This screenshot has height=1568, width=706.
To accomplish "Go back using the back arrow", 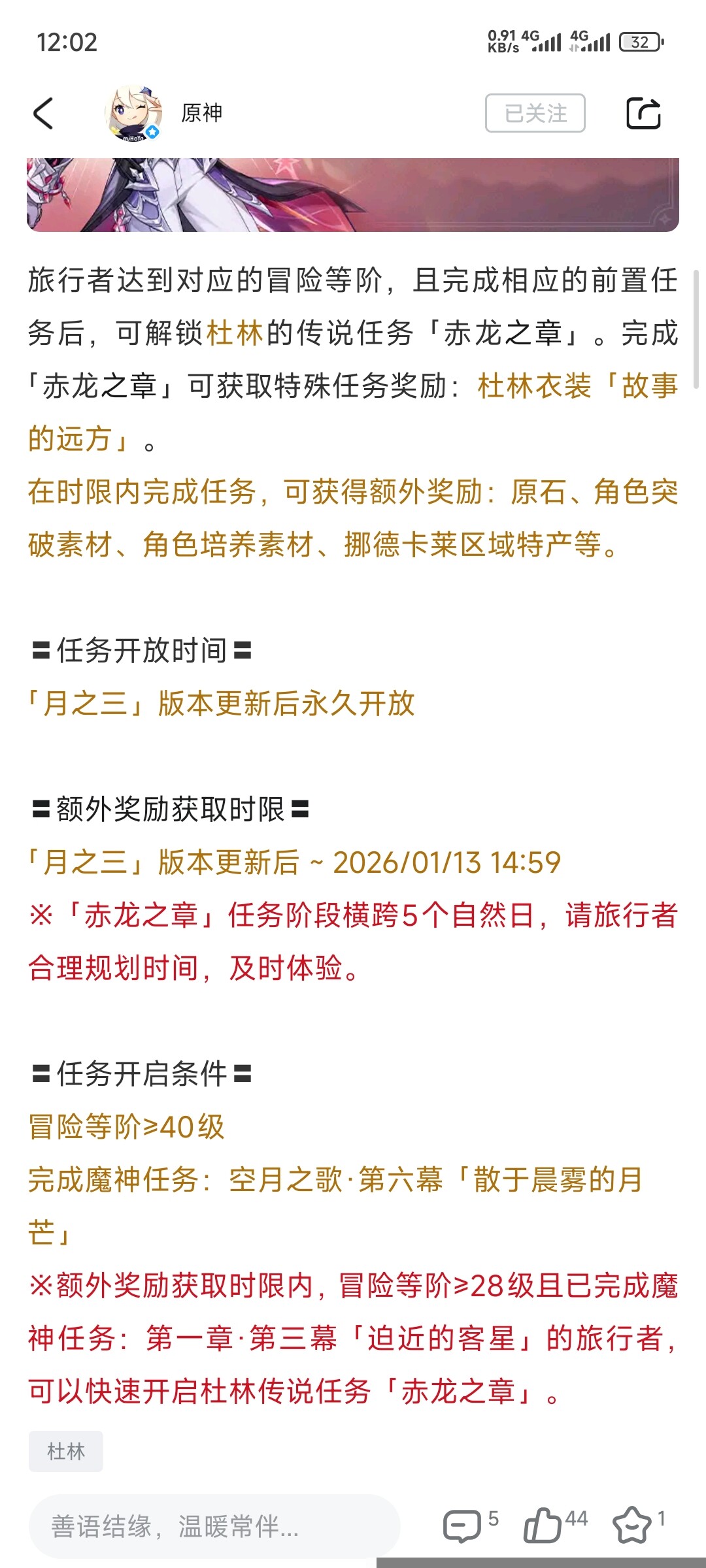I will point(43,114).
